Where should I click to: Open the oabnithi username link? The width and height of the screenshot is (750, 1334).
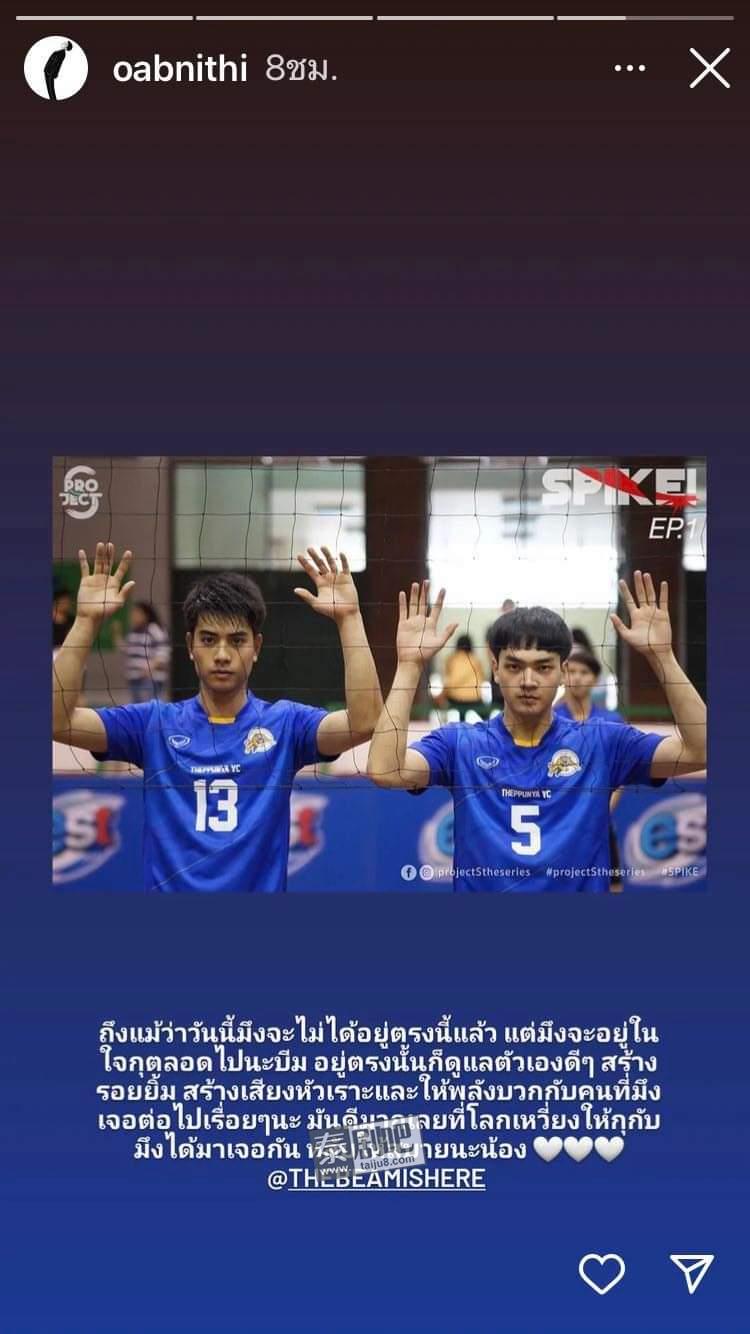pyautogui.click(x=179, y=69)
